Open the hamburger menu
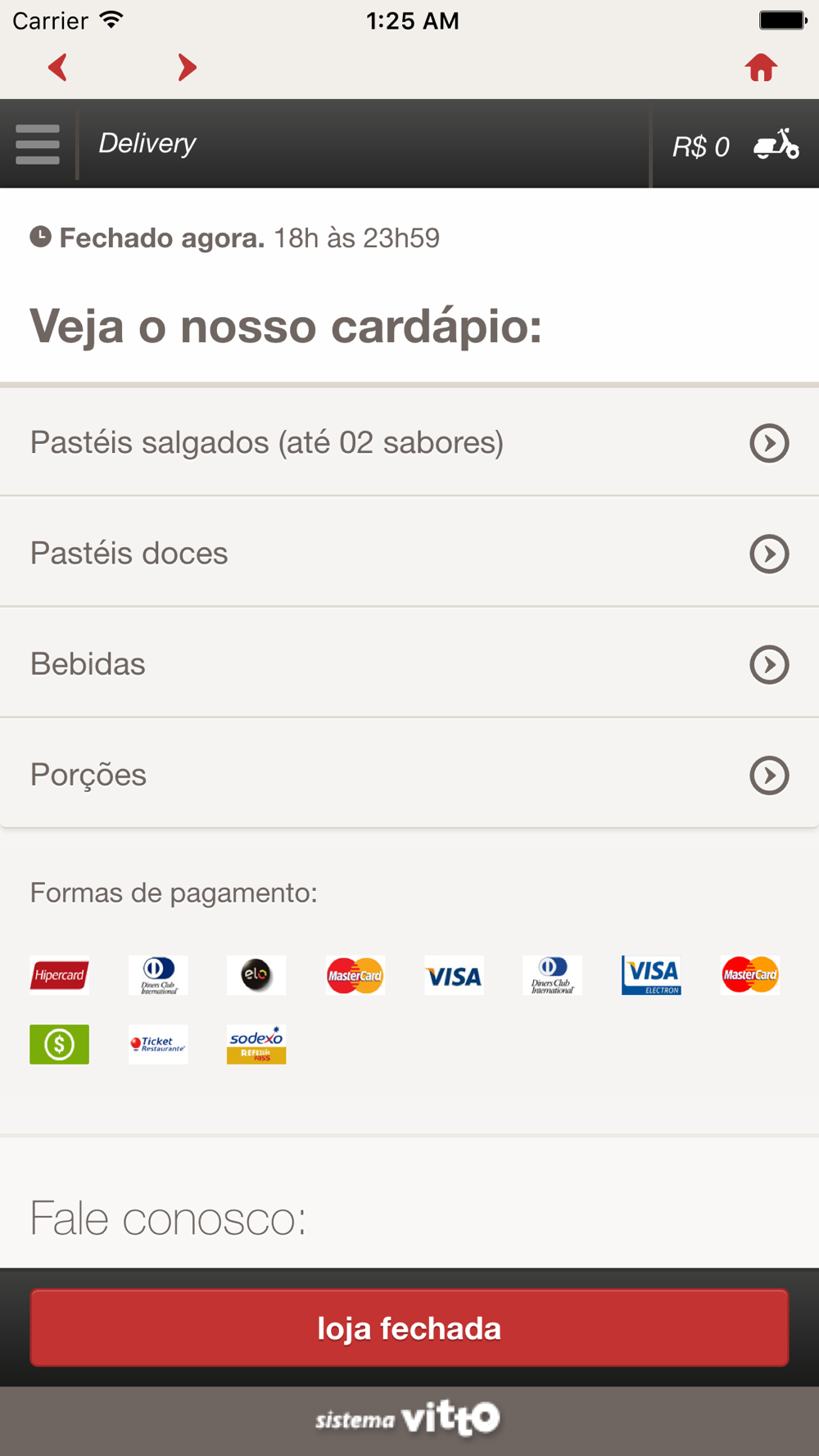 pos(38,144)
